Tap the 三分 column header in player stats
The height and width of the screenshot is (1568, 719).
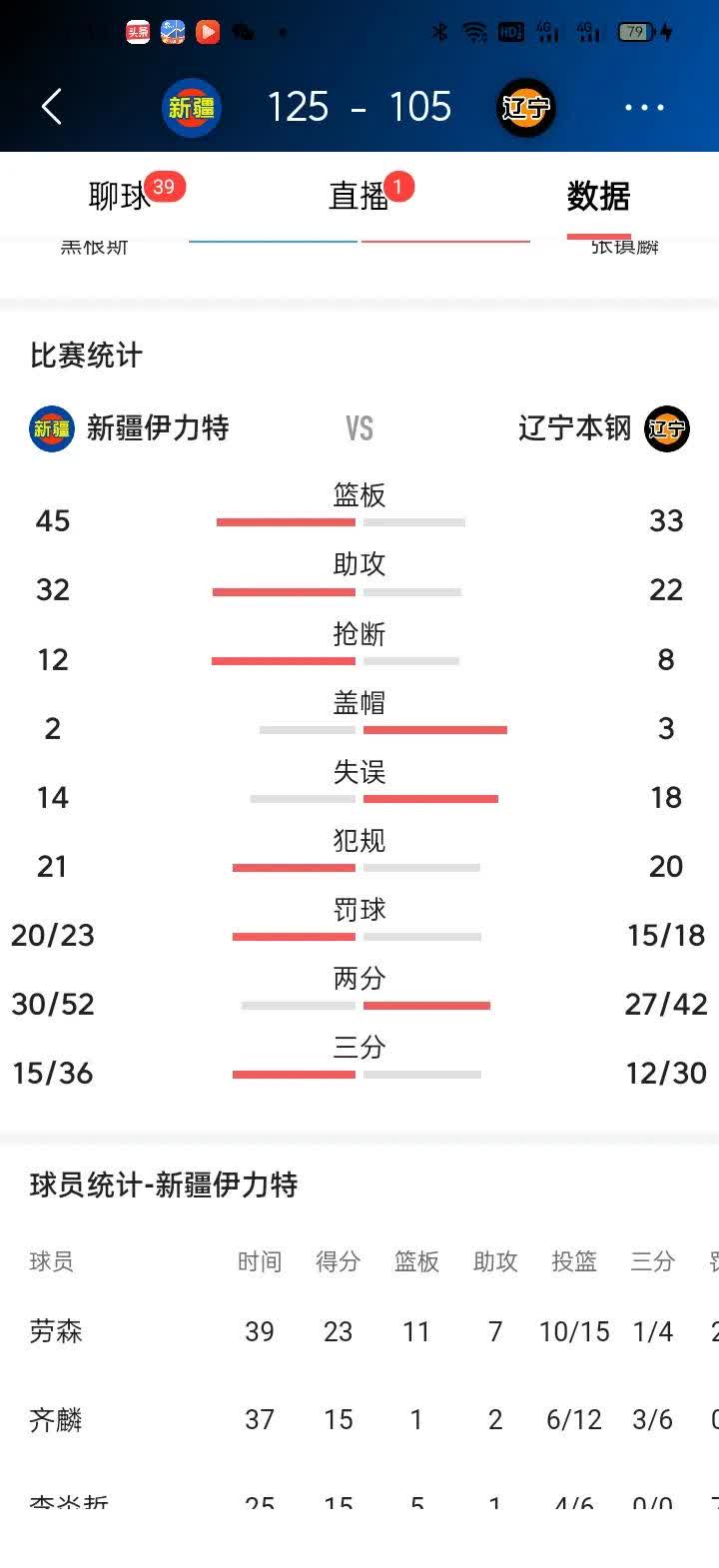[651, 1261]
